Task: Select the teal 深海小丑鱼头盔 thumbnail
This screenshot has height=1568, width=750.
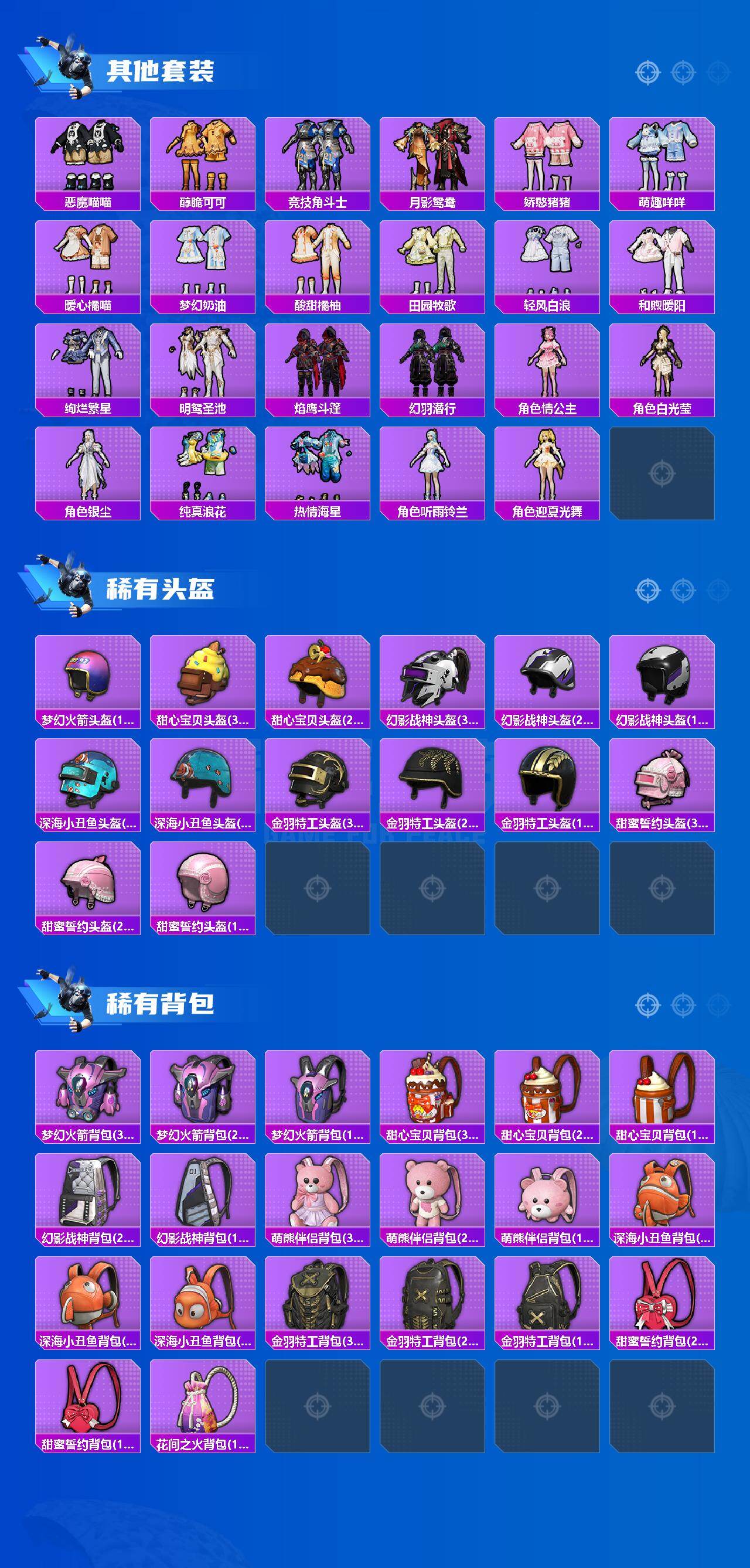Action: (x=90, y=782)
